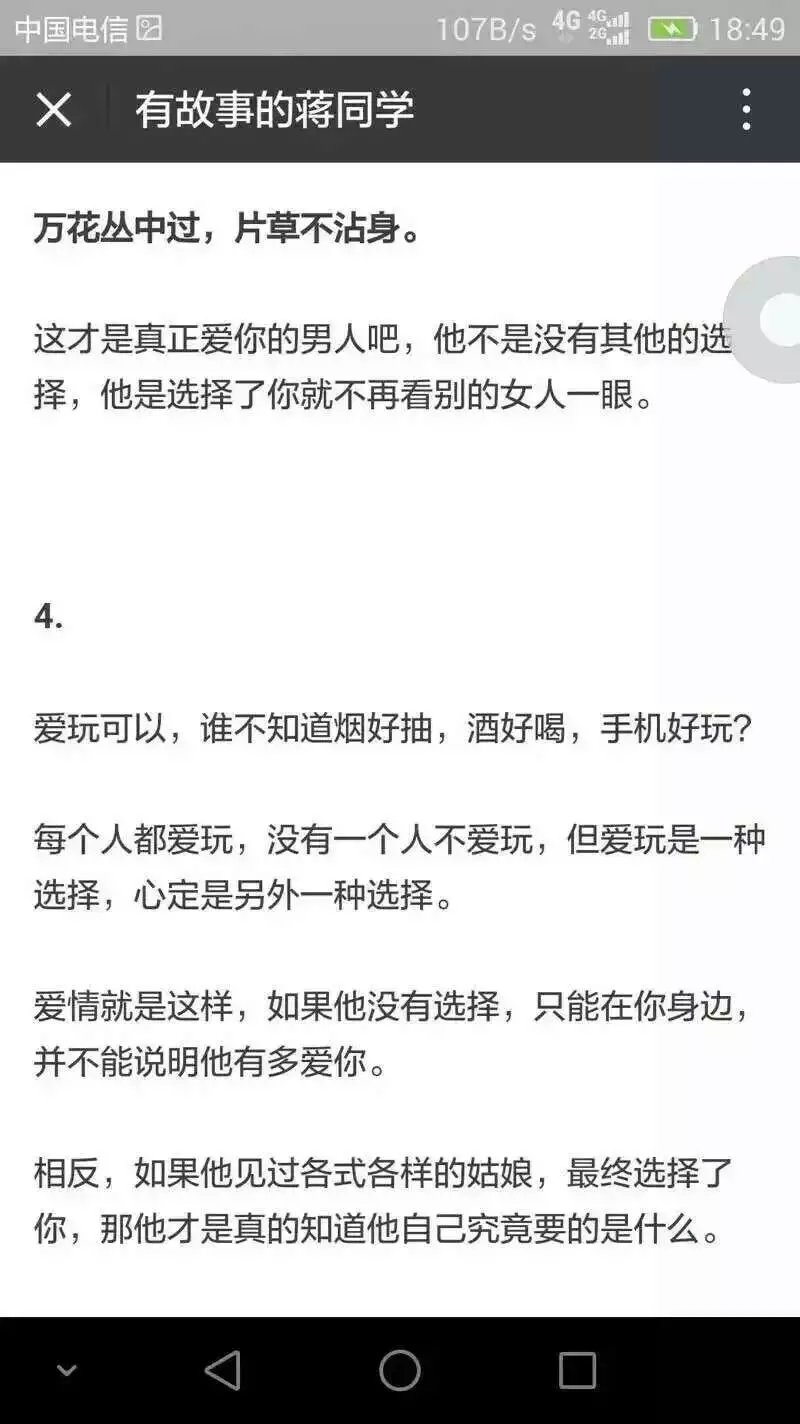Open the three-dot overflow menu
Viewport: 800px width, 1424px height.
point(746,109)
